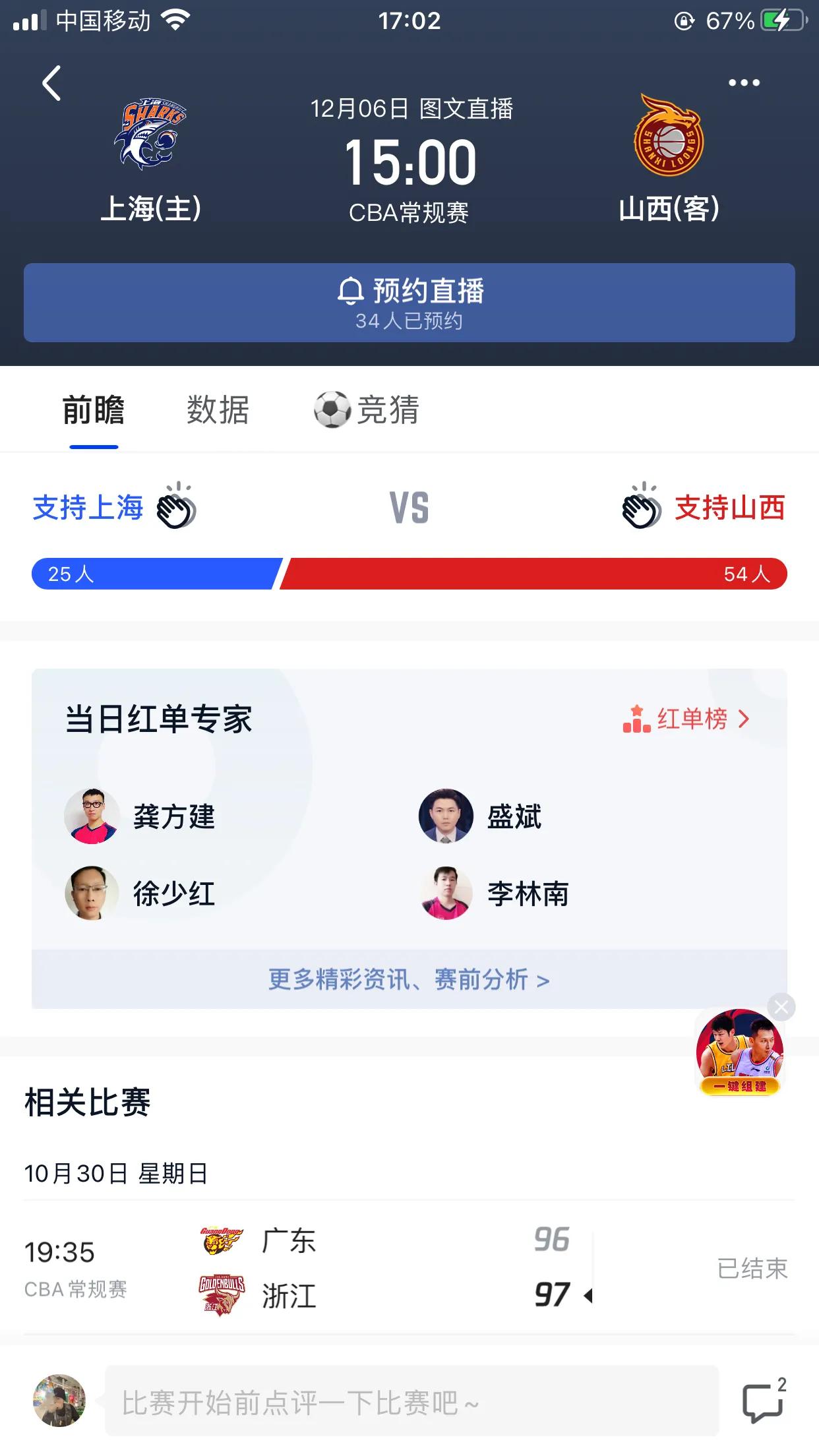
Task: Tap the bell icon to book live broadcast
Action: (x=351, y=291)
